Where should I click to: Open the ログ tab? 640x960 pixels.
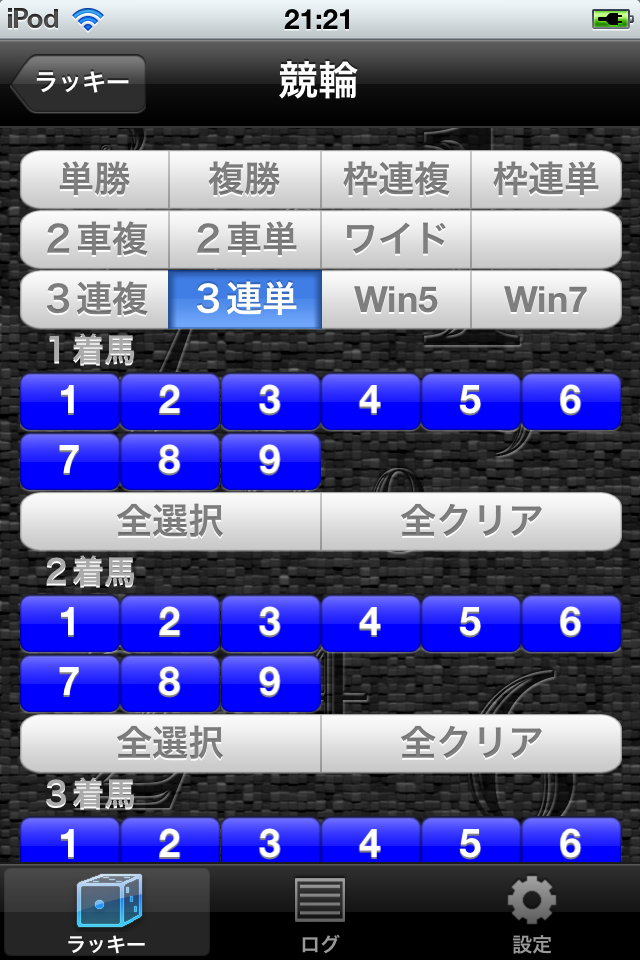click(x=320, y=912)
